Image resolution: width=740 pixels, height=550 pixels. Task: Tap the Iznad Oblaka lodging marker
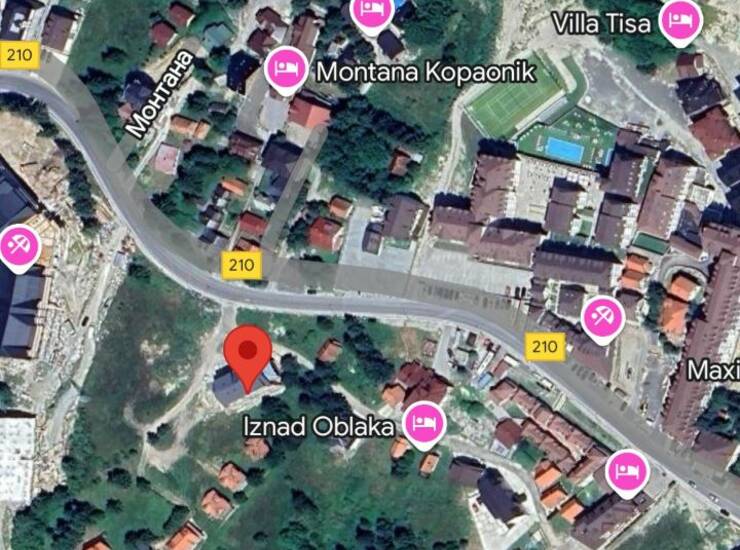[425, 425]
